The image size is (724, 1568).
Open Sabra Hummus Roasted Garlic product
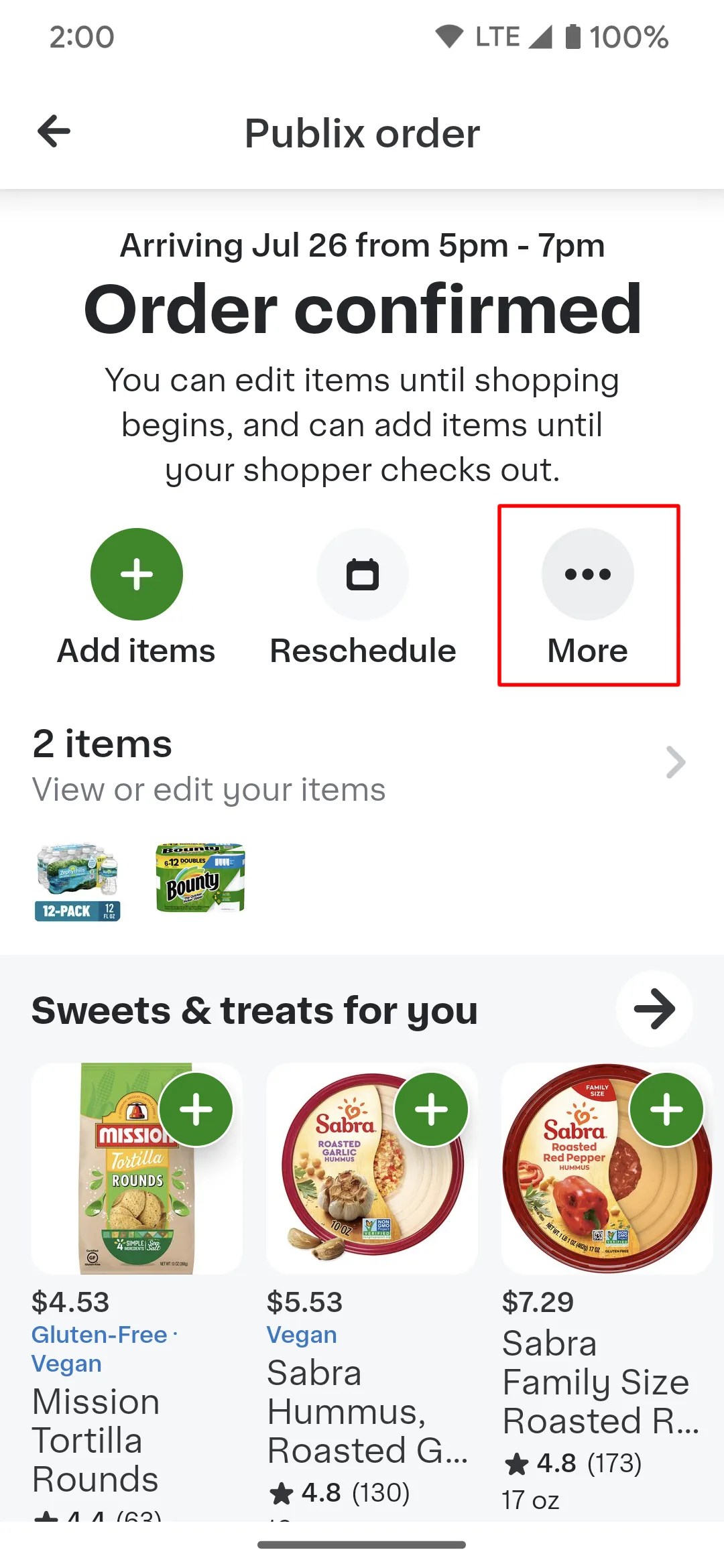(355, 1193)
